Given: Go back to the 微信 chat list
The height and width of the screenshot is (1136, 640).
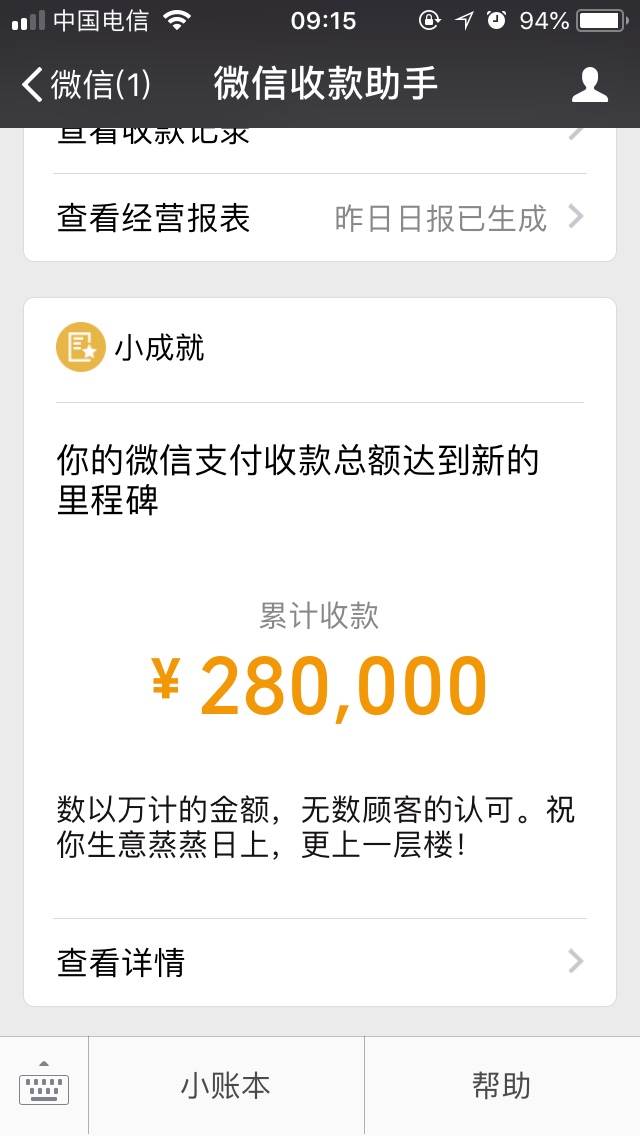Looking at the screenshot, I should [x=86, y=84].
